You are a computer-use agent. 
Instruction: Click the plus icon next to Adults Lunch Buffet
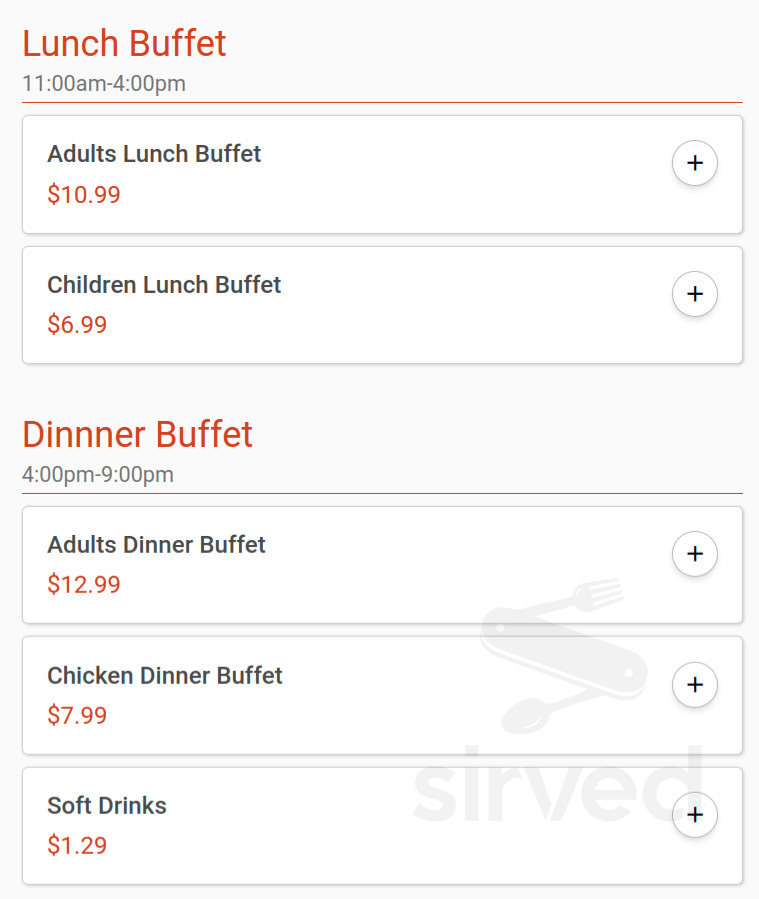(695, 163)
